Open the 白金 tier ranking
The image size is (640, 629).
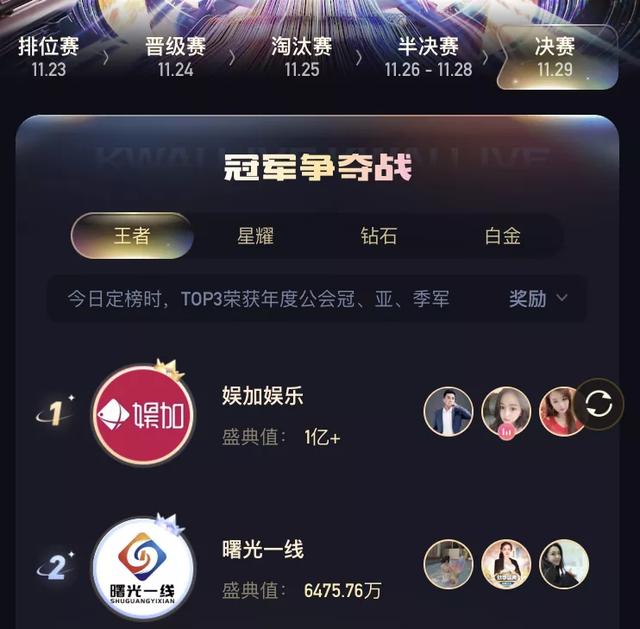(503, 236)
